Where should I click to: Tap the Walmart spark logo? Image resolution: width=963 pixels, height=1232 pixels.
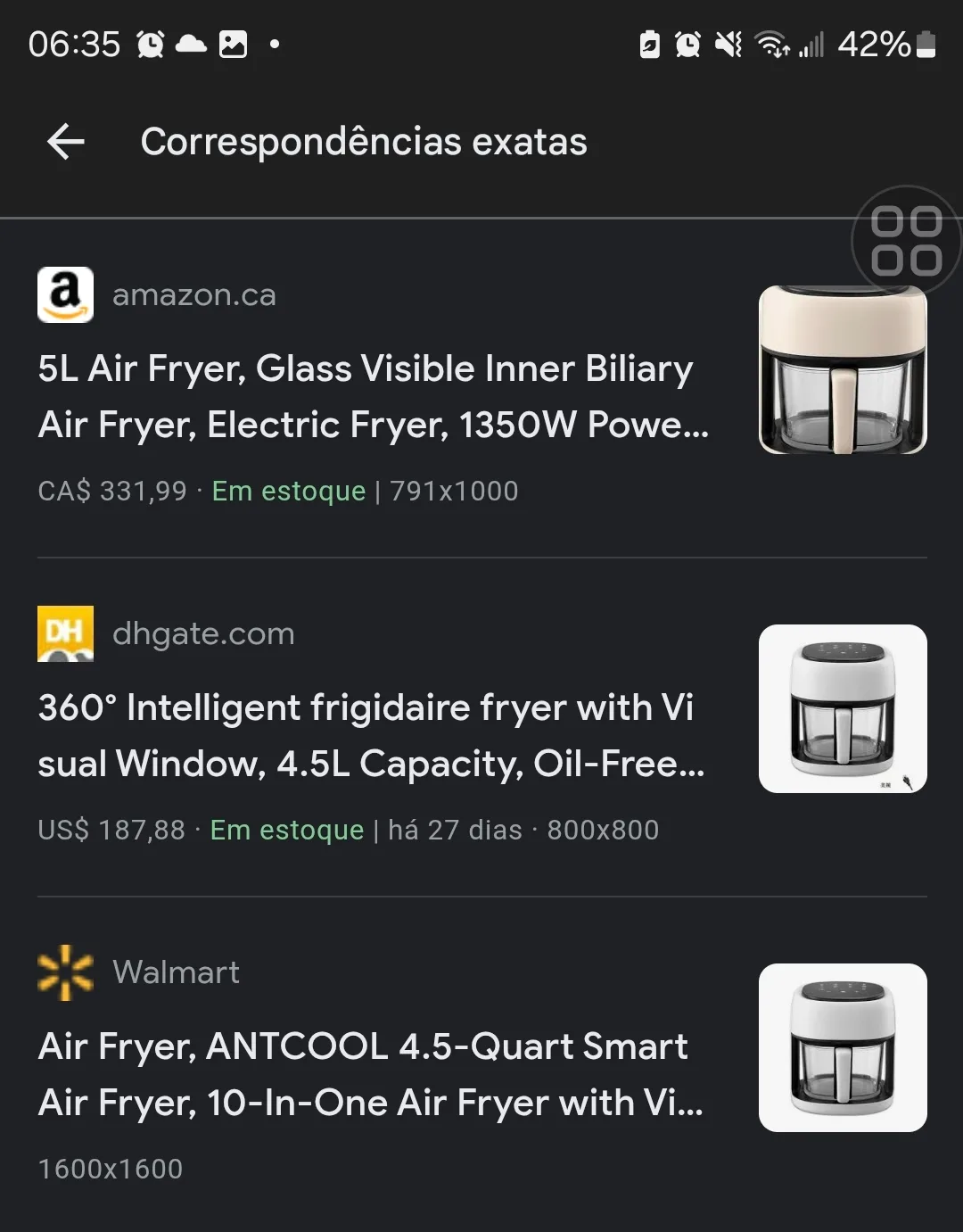pos(64,972)
